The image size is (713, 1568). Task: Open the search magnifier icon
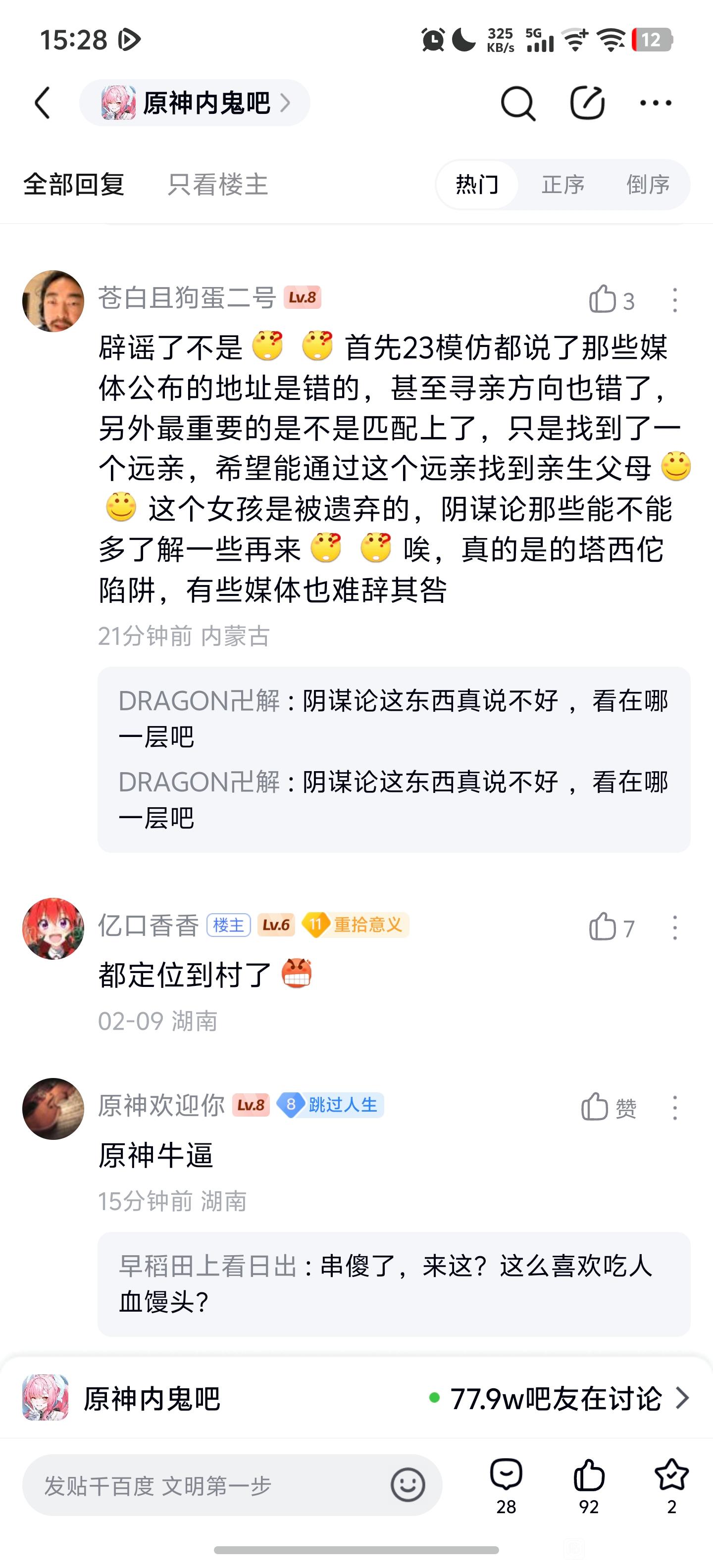tap(517, 103)
